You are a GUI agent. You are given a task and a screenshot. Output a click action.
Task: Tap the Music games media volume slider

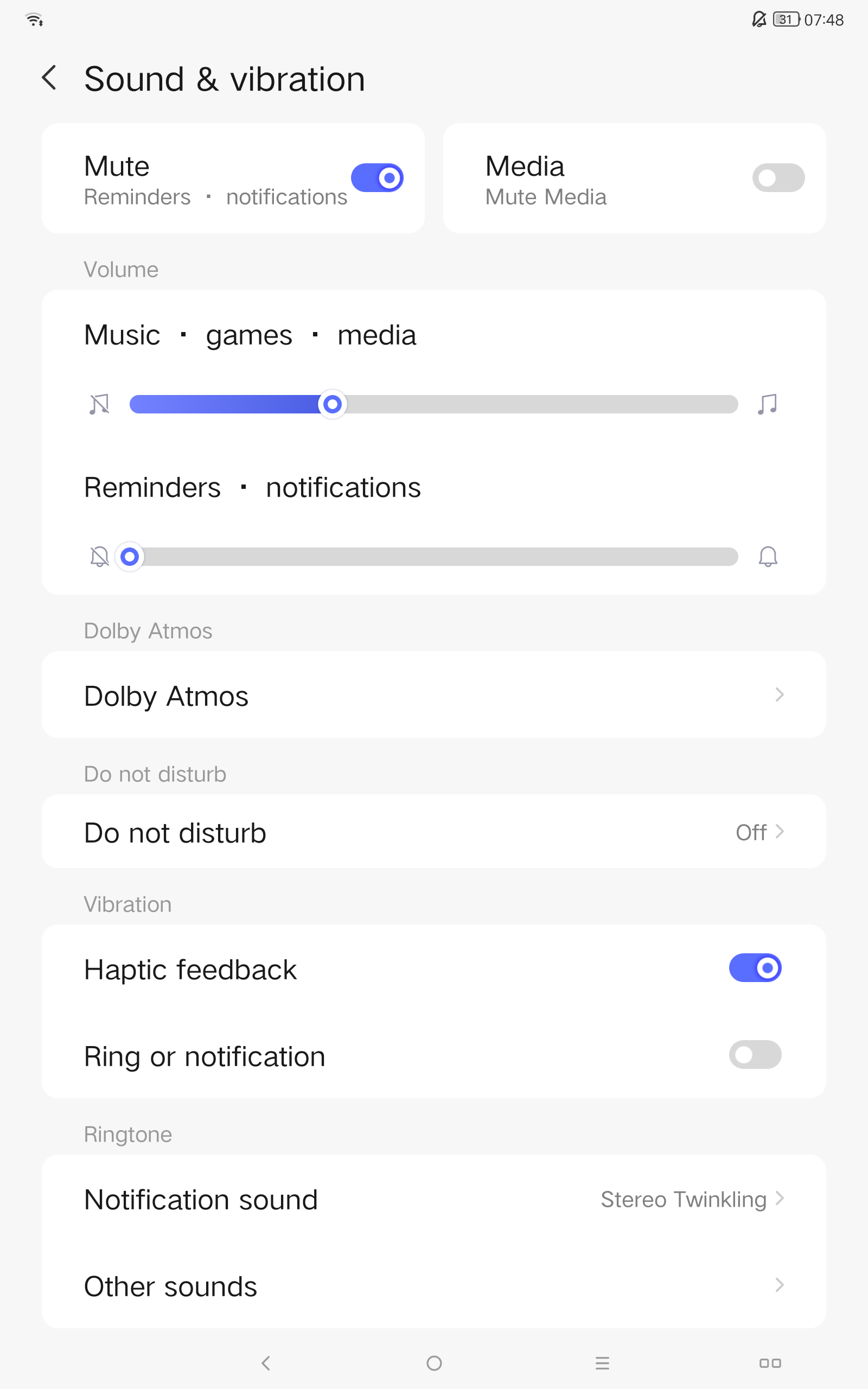(433, 404)
